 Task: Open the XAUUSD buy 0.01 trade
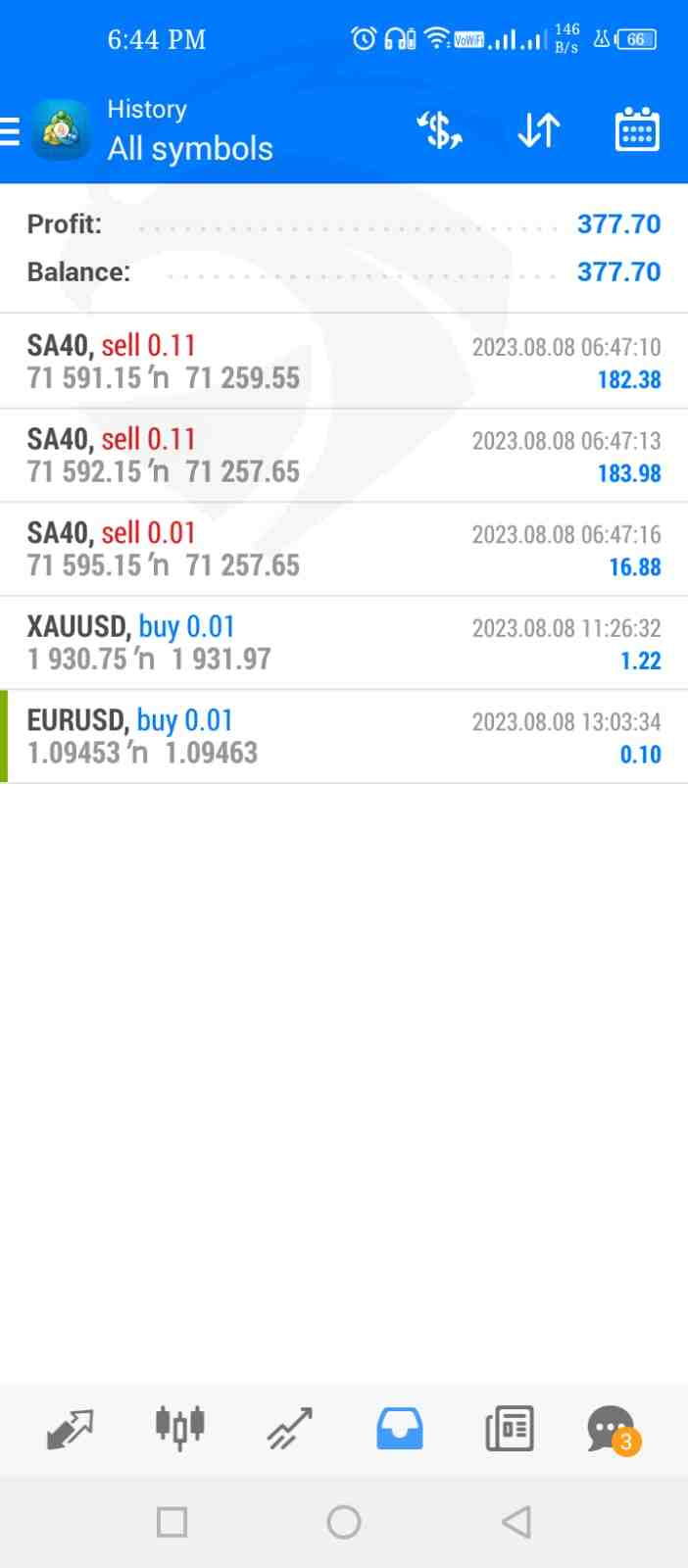tap(344, 643)
